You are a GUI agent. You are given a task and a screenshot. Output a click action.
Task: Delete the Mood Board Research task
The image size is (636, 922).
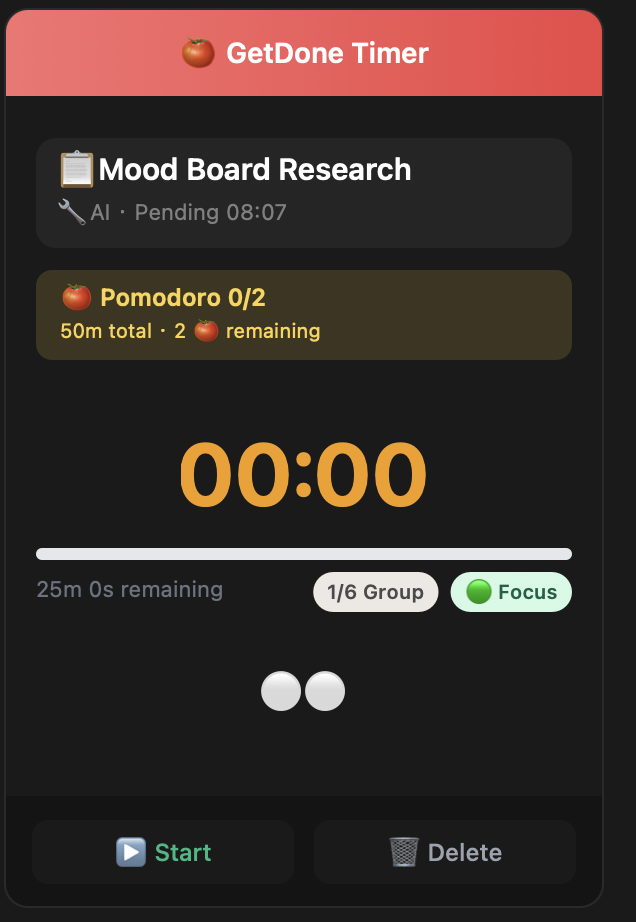pos(445,852)
